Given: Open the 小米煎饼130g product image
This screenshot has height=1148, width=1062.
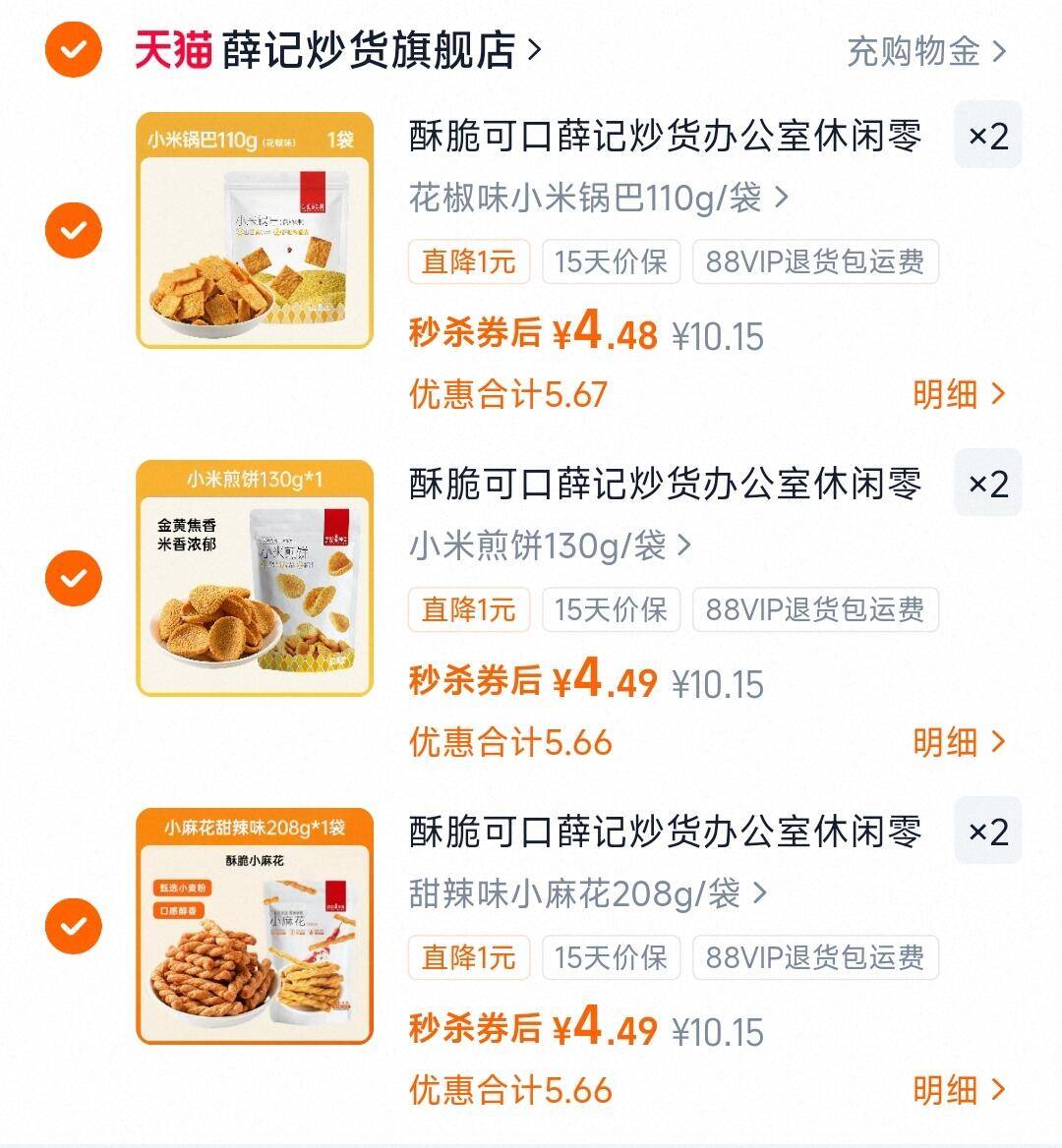Looking at the screenshot, I should tap(255, 578).
